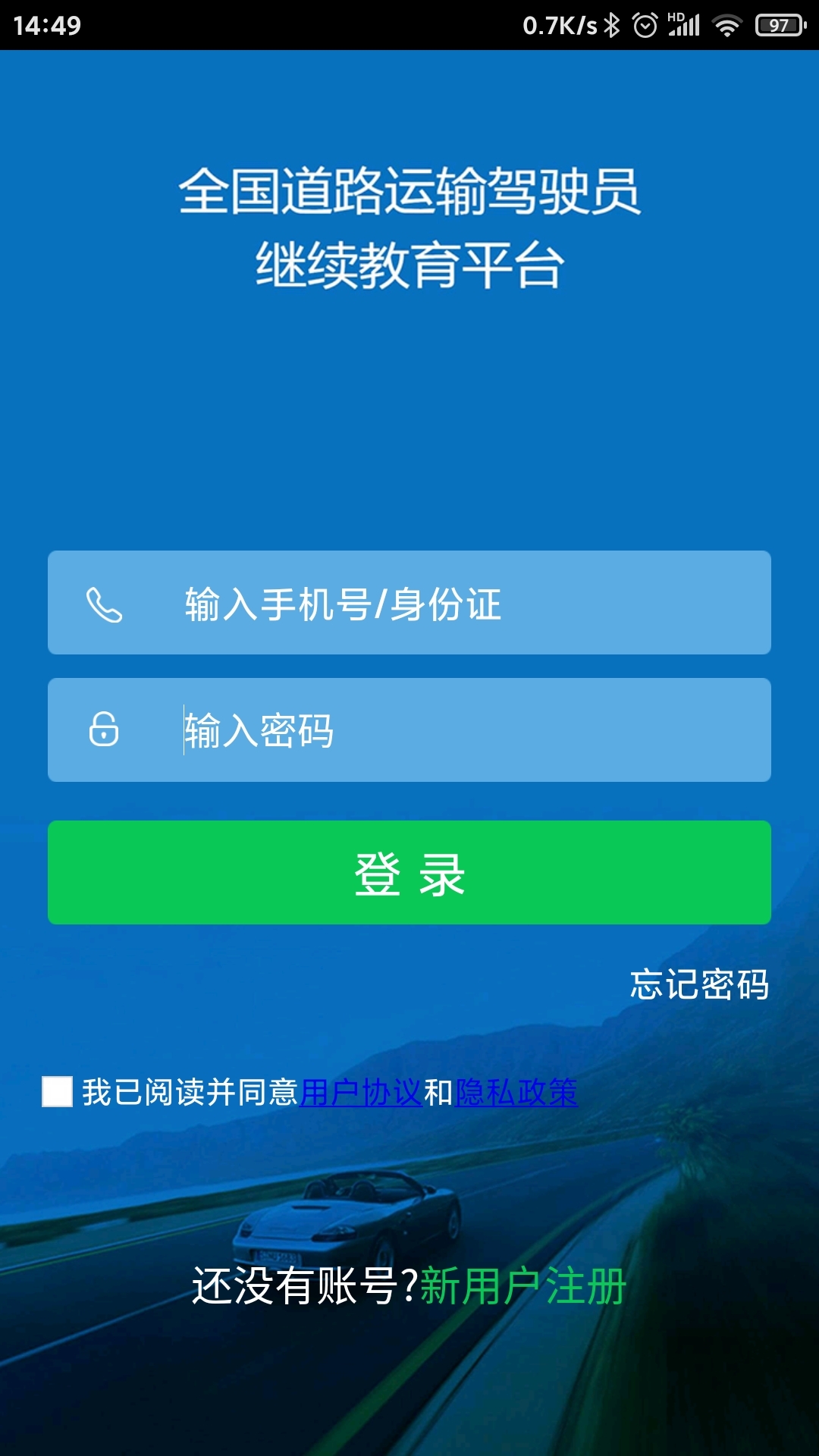819x1456 pixels.
Task: Click the Bluetooth icon in status bar
Action: (611, 25)
